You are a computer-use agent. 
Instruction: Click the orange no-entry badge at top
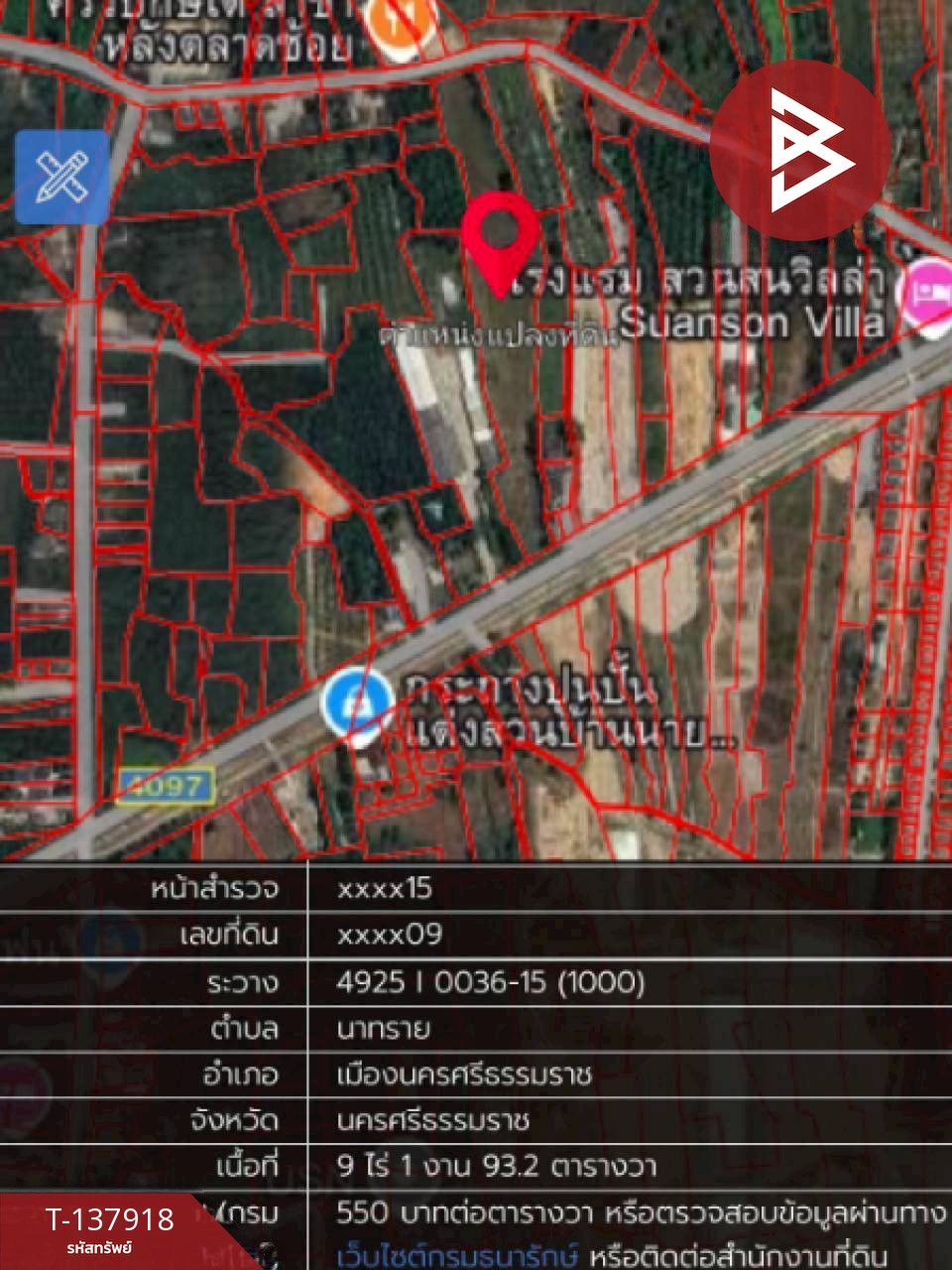coord(400,22)
